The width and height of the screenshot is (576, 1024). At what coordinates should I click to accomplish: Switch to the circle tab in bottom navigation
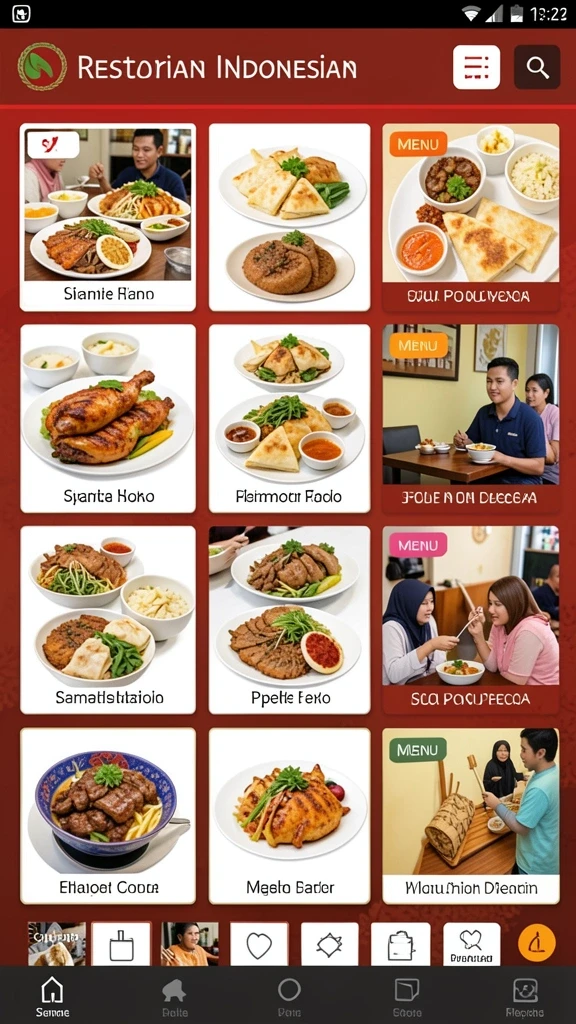289,997
